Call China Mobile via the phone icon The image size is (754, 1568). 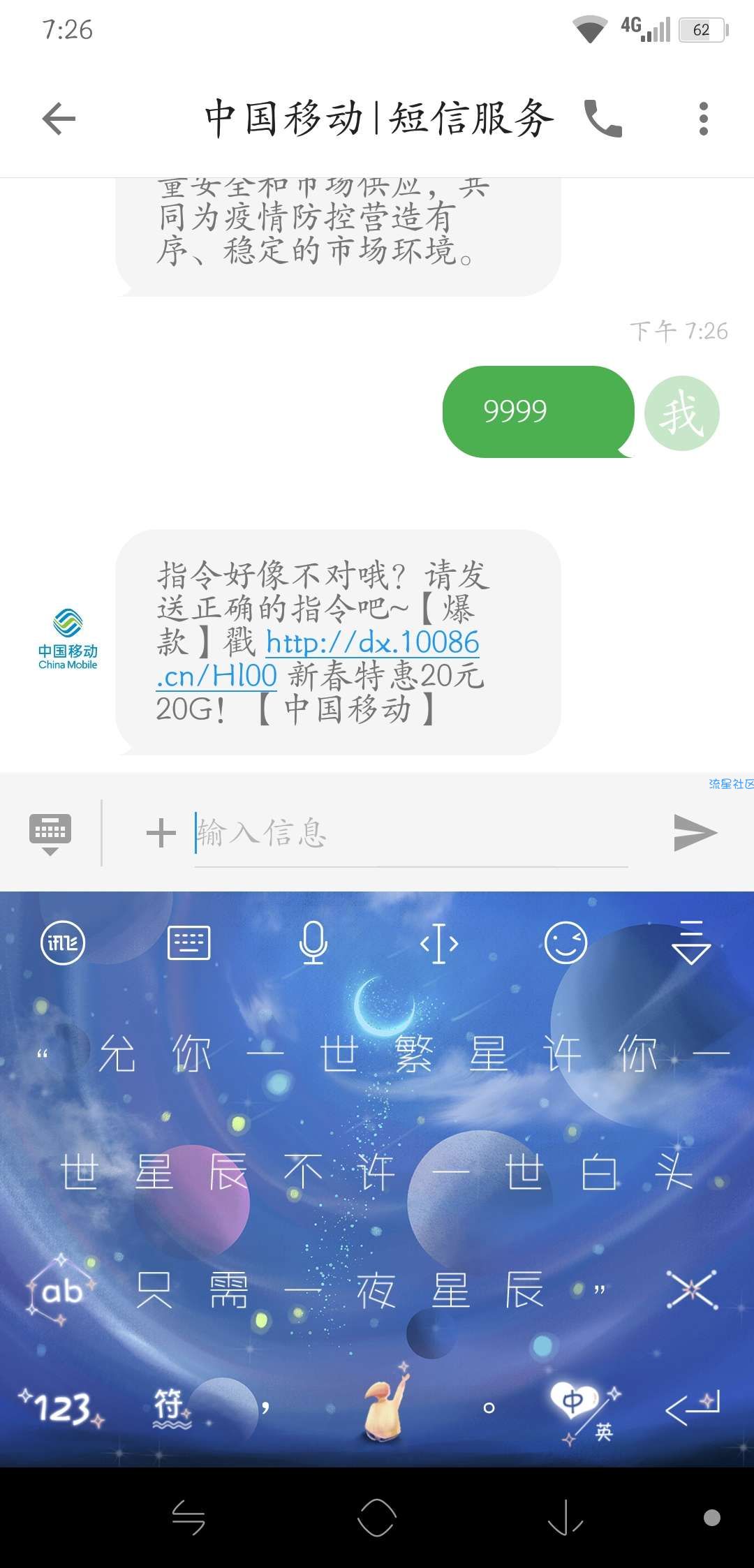point(603,119)
